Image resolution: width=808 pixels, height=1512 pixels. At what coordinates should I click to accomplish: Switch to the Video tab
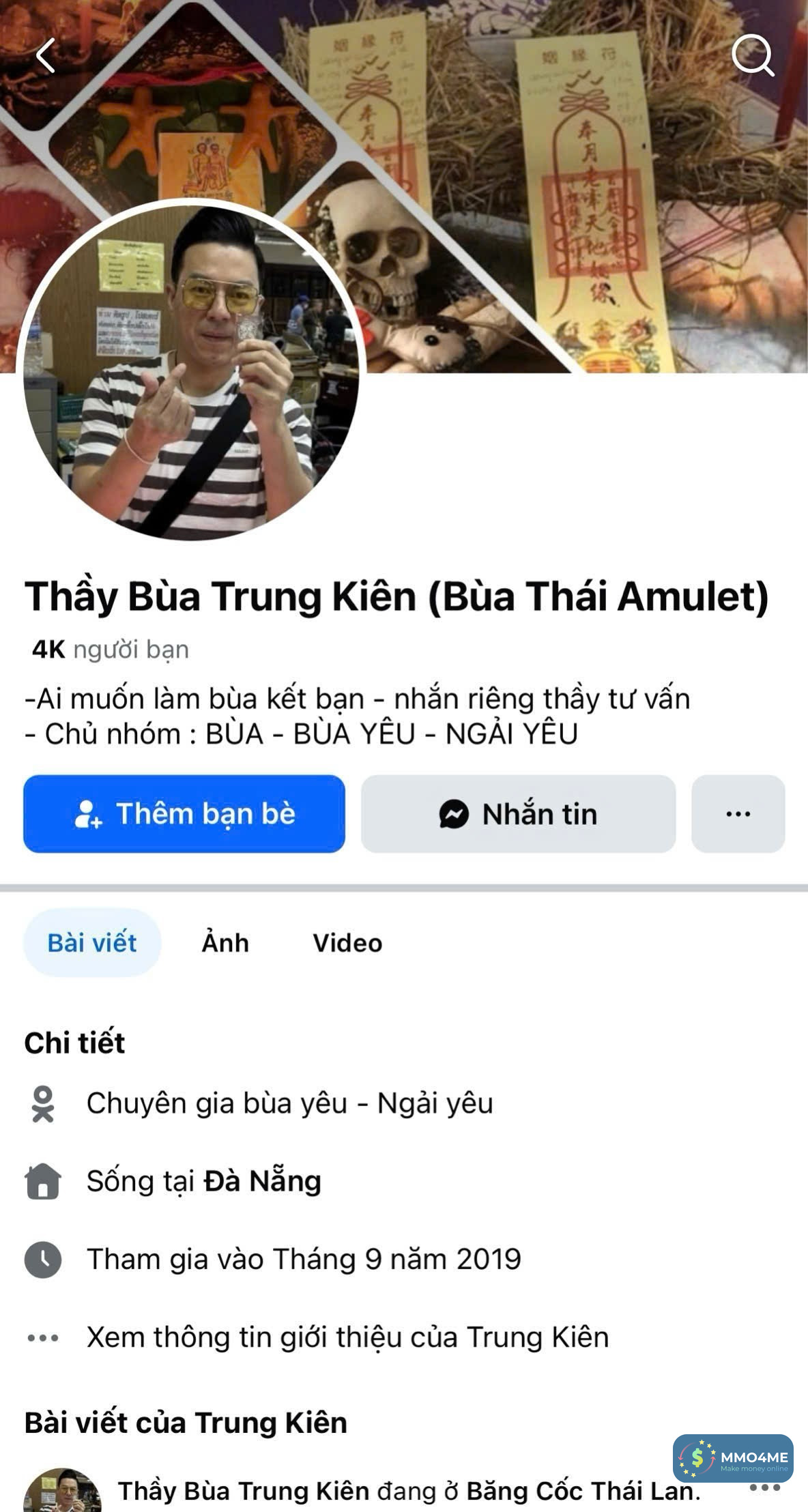pyautogui.click(x=347, y=943)
